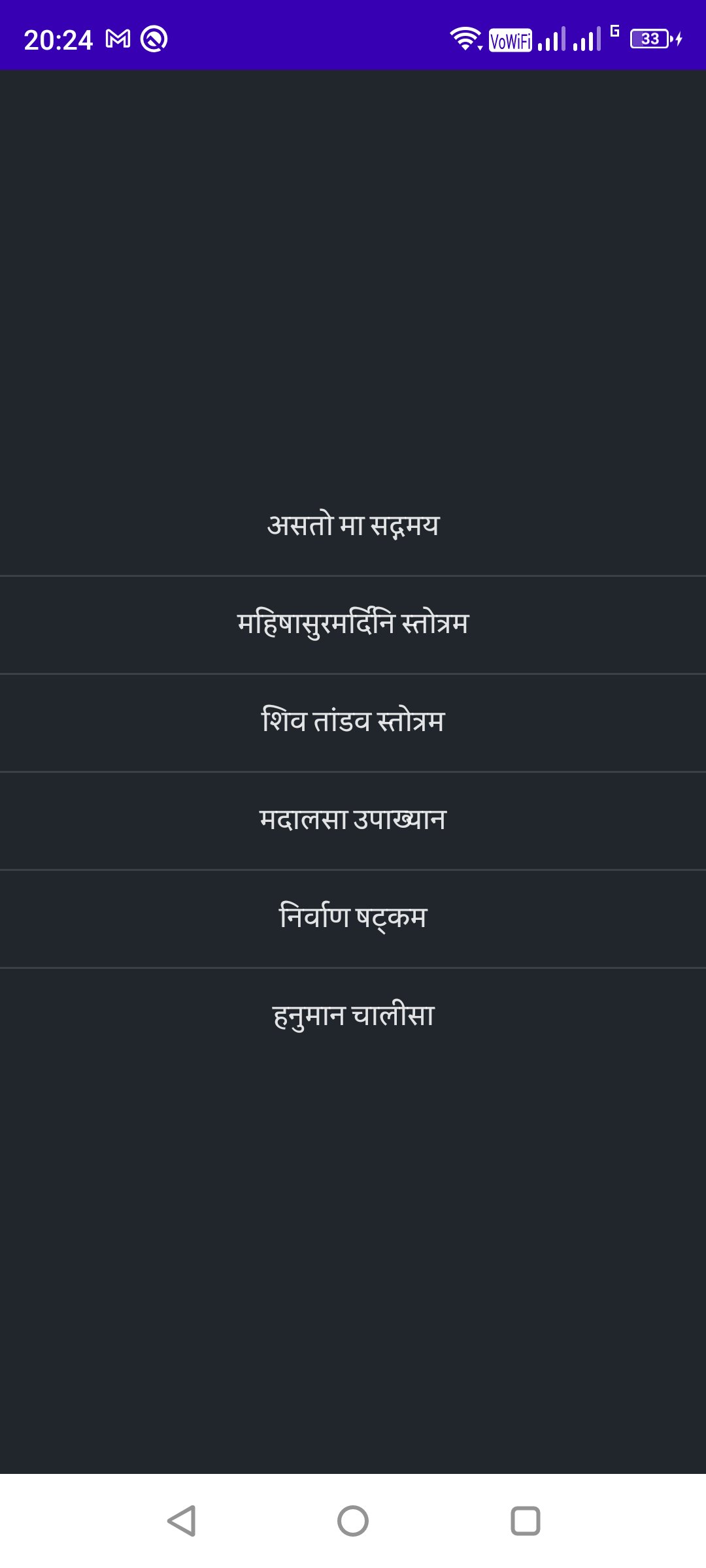
Task: Open हनुमान चालीसा
Action: (x=353, y=1016)
